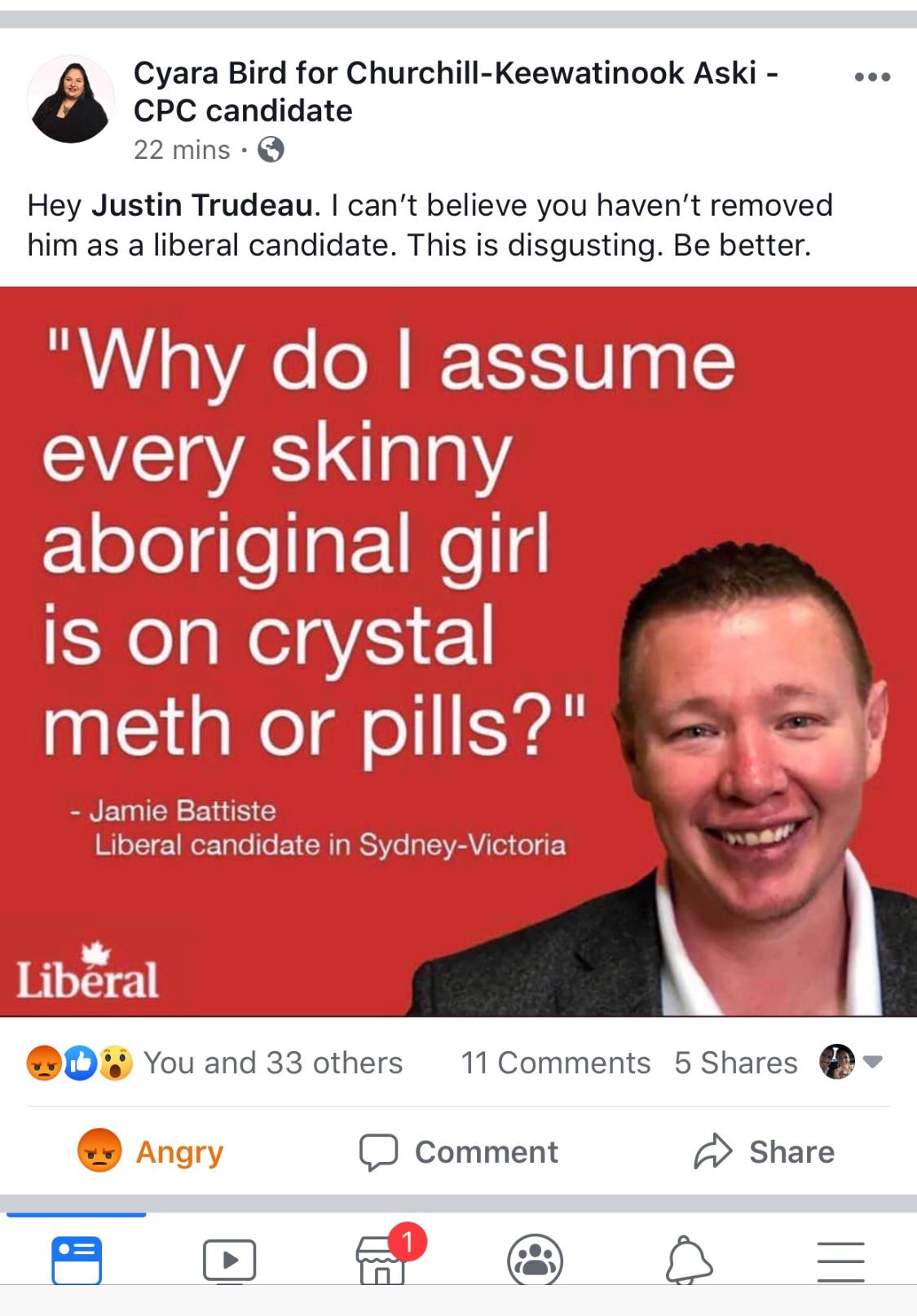The height and width of the screenshot is (1316, 917).
Task: Open the notifications bell tab
Action: coord(688,1260)
